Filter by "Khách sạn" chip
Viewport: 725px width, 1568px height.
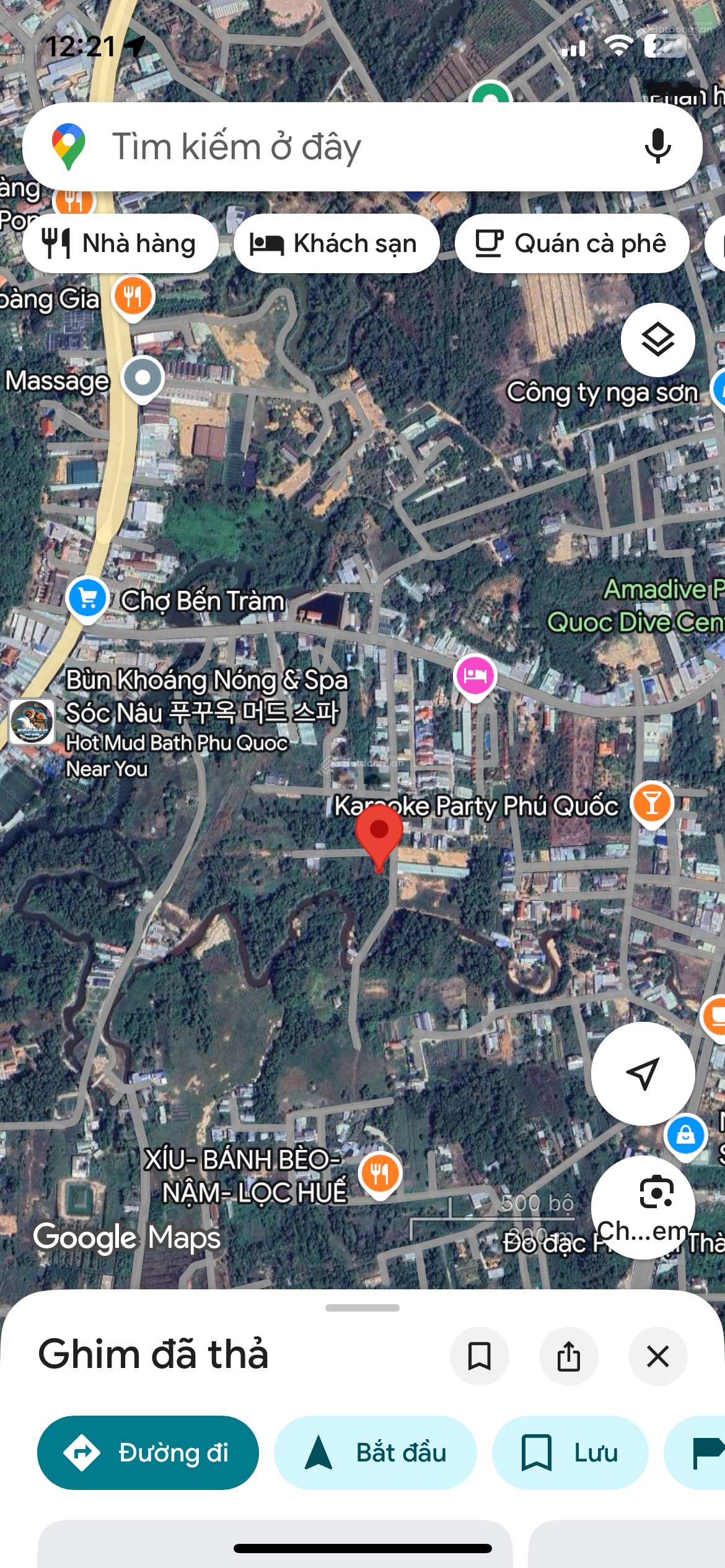click(x=336, y=243)
